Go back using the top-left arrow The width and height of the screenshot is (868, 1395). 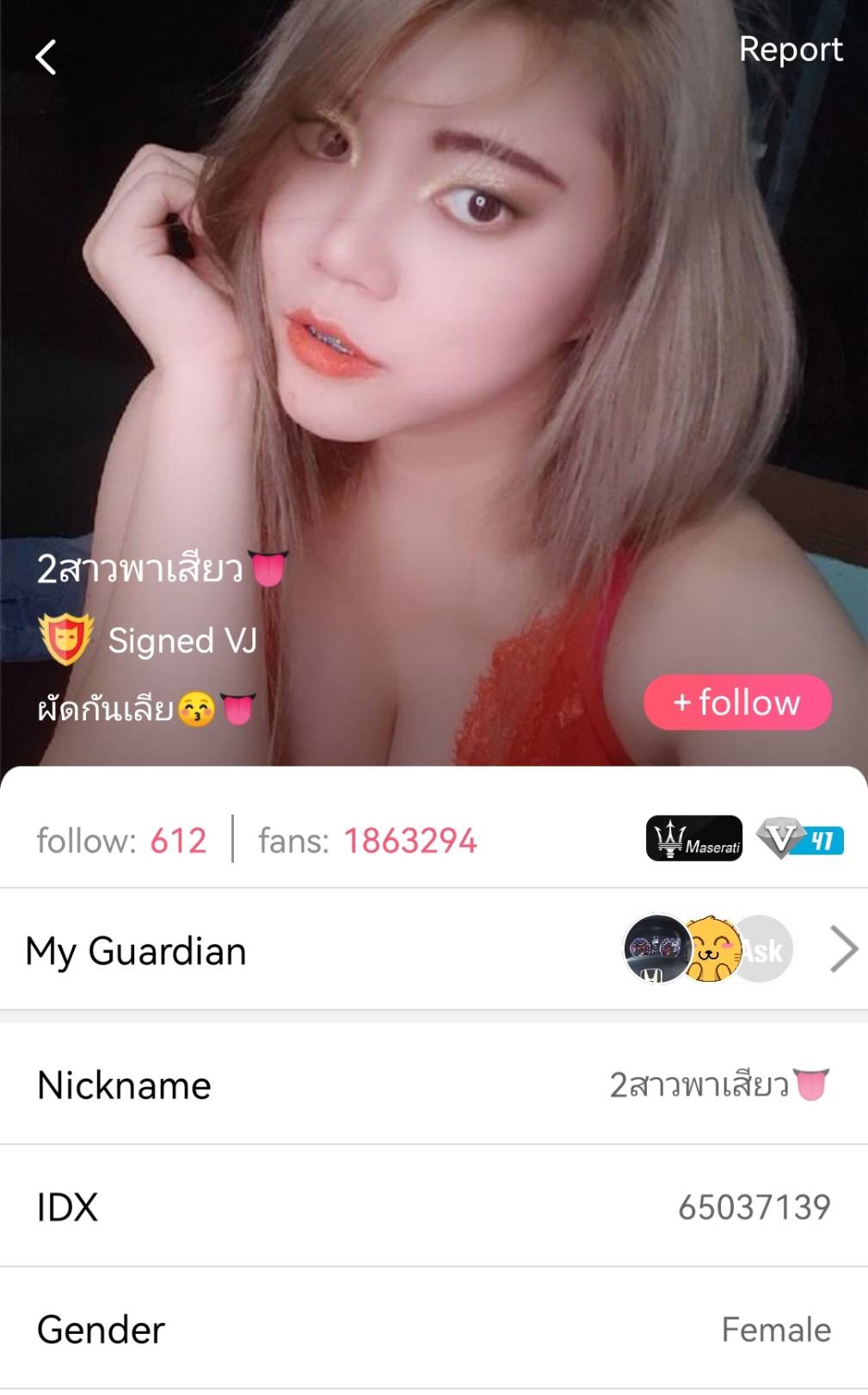46,58
